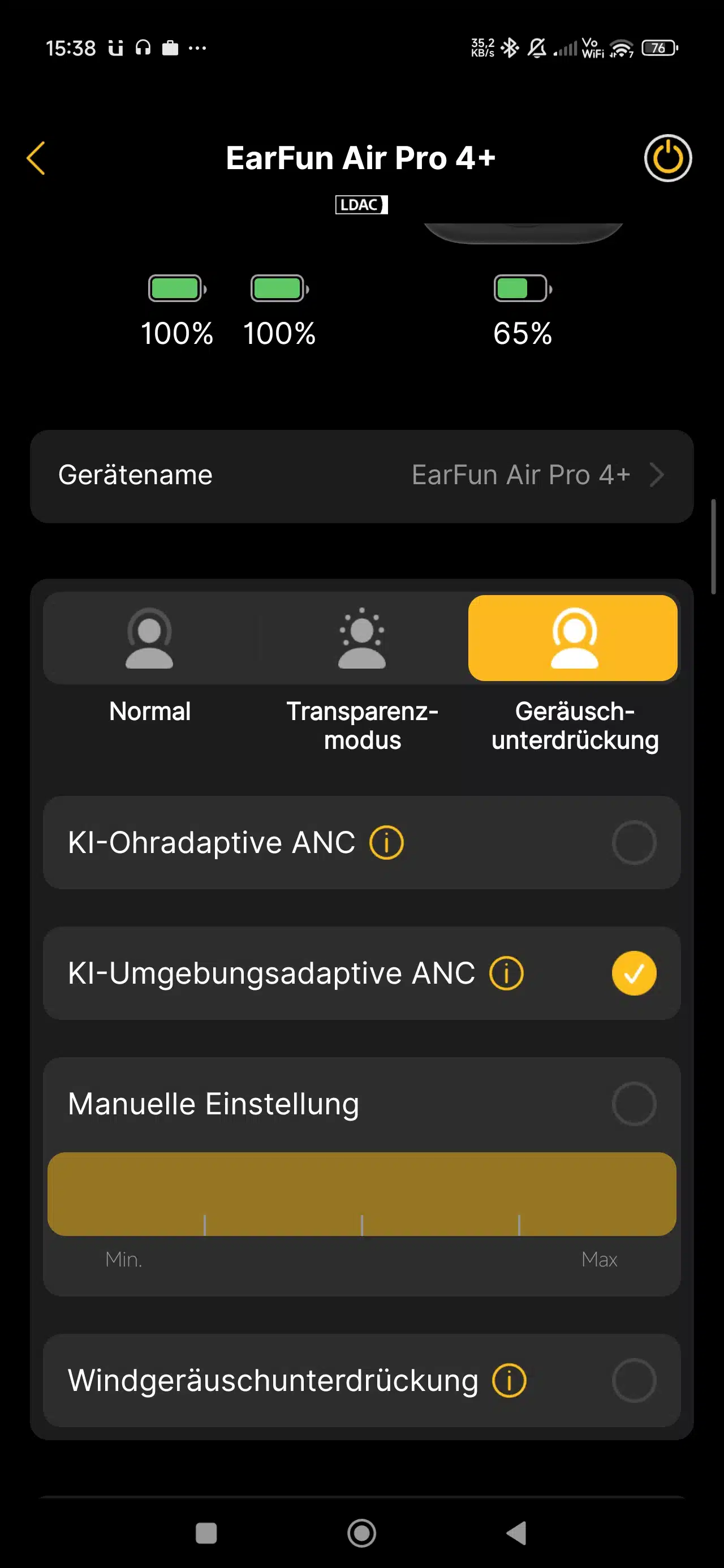Show info about KI-Ohradaptive ANC
The width and height of the screenshot is (724, 1568).
387,843
